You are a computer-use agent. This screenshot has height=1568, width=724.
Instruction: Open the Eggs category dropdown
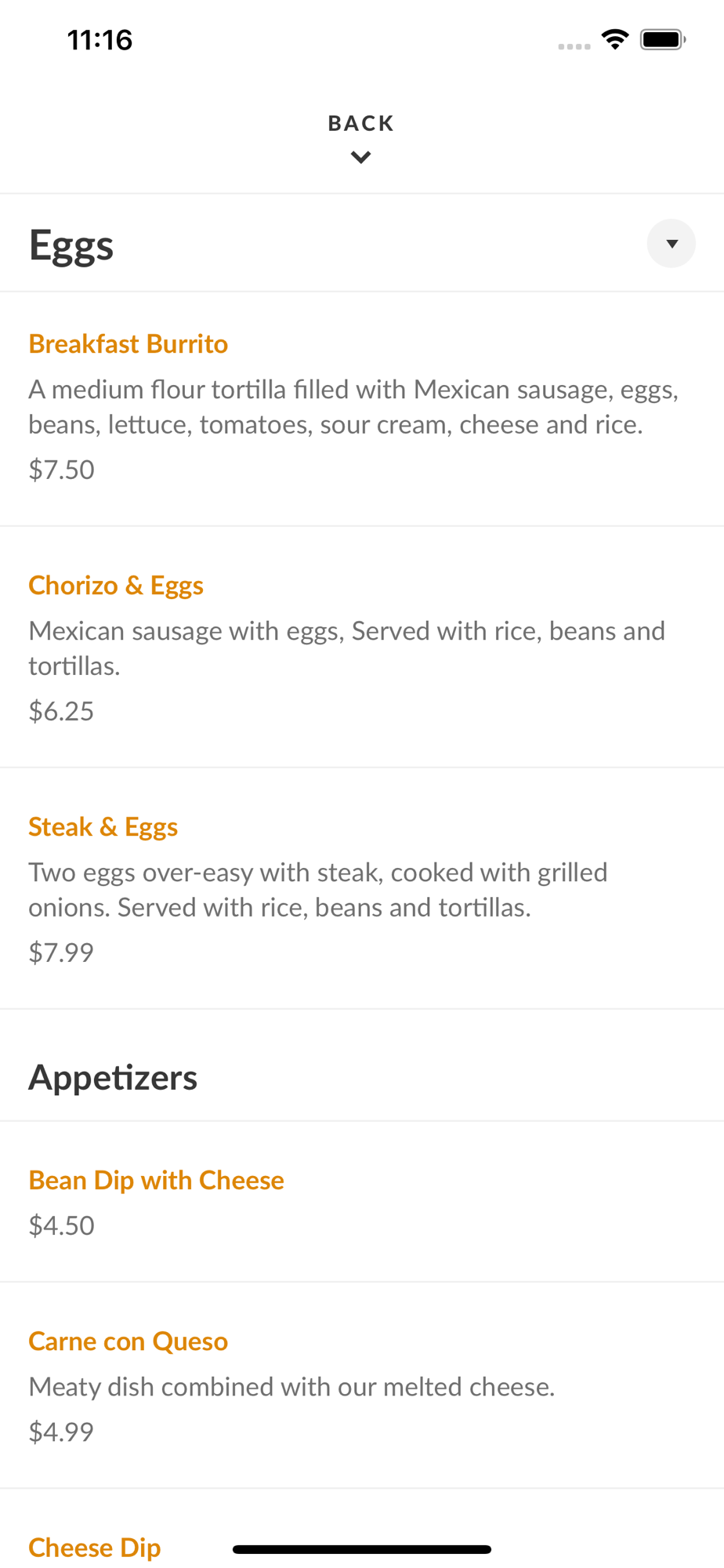pyautogui.click(x=671, y=244)
